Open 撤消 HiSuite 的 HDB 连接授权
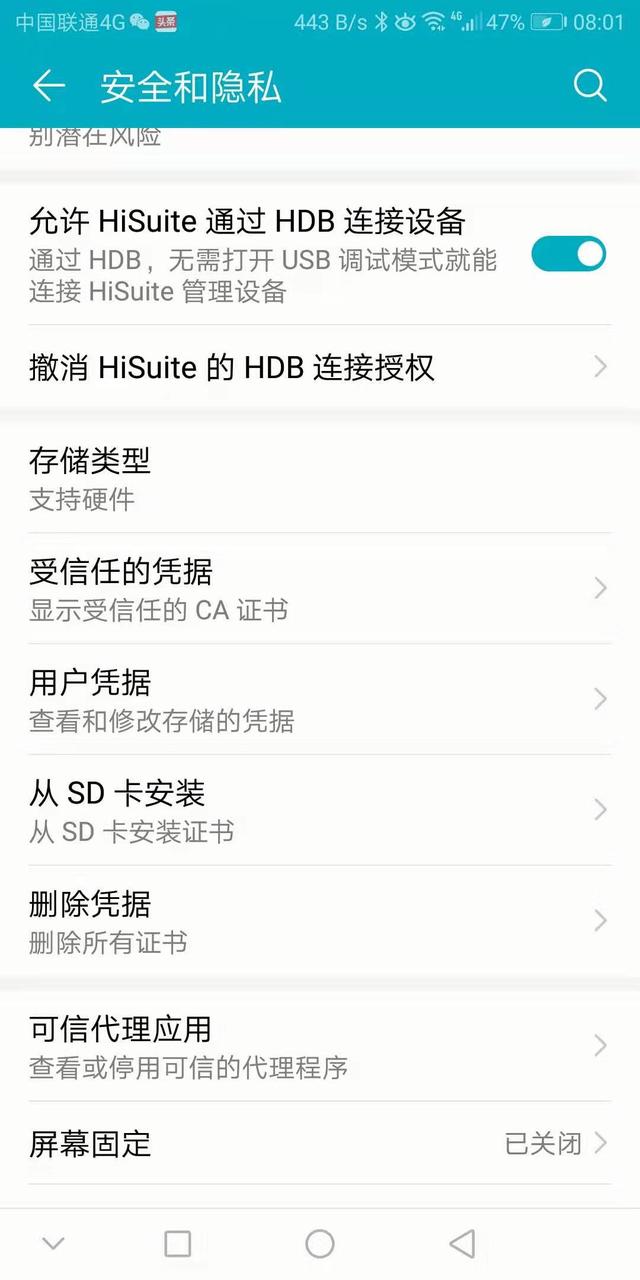 320,367
